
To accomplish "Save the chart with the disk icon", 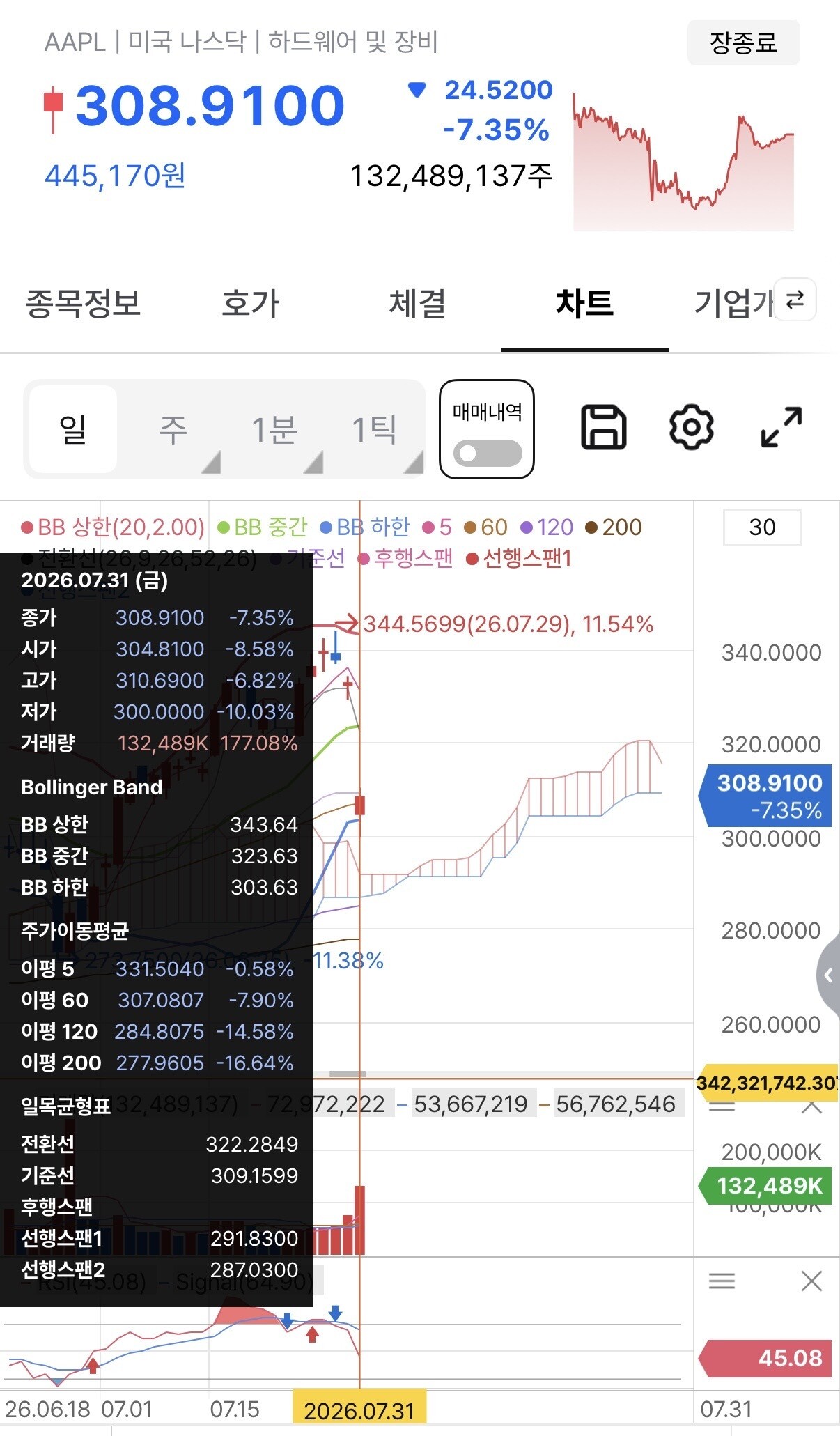I will point(603,427).
